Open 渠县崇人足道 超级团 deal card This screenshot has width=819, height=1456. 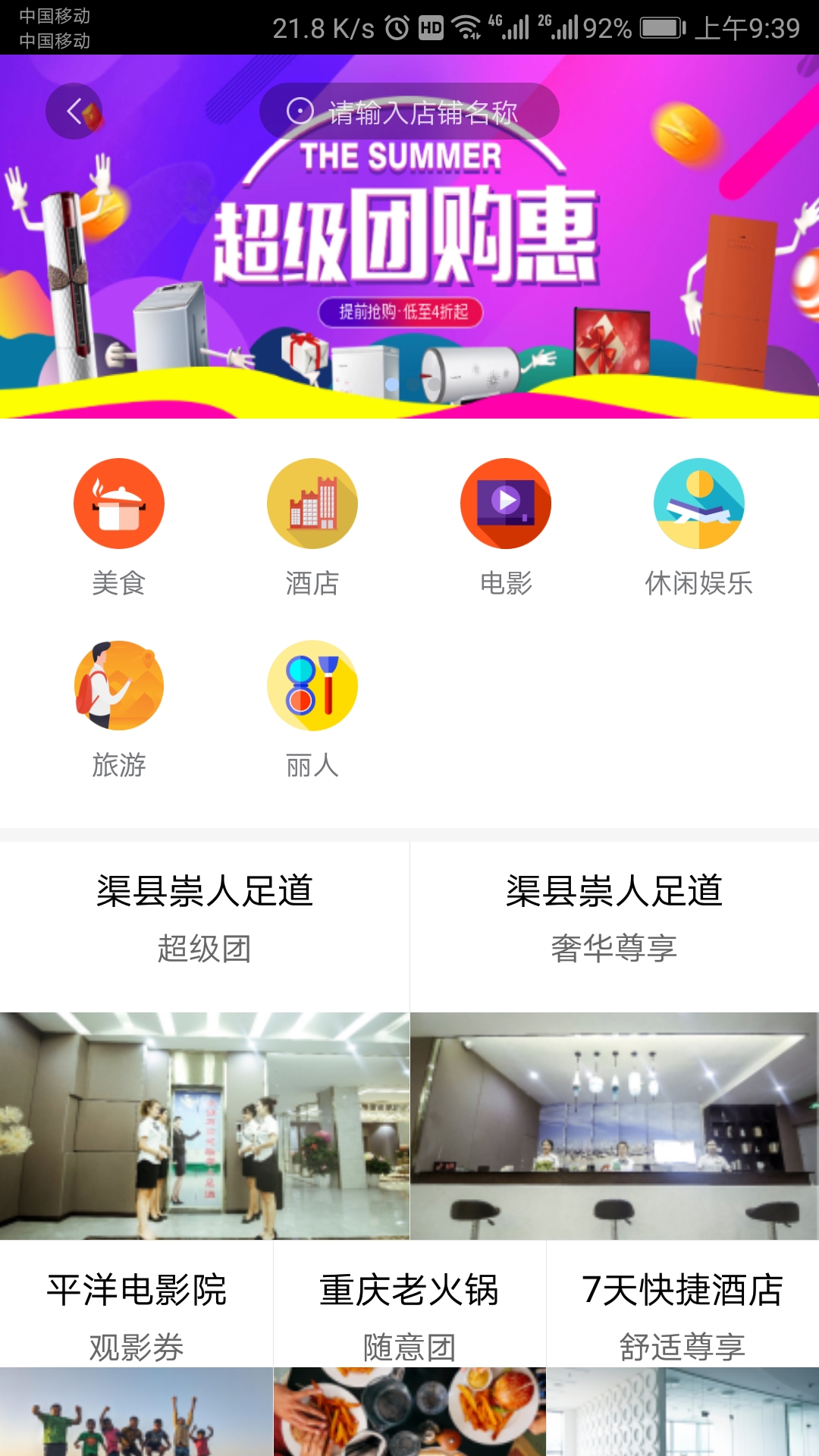click(205, 1039)
